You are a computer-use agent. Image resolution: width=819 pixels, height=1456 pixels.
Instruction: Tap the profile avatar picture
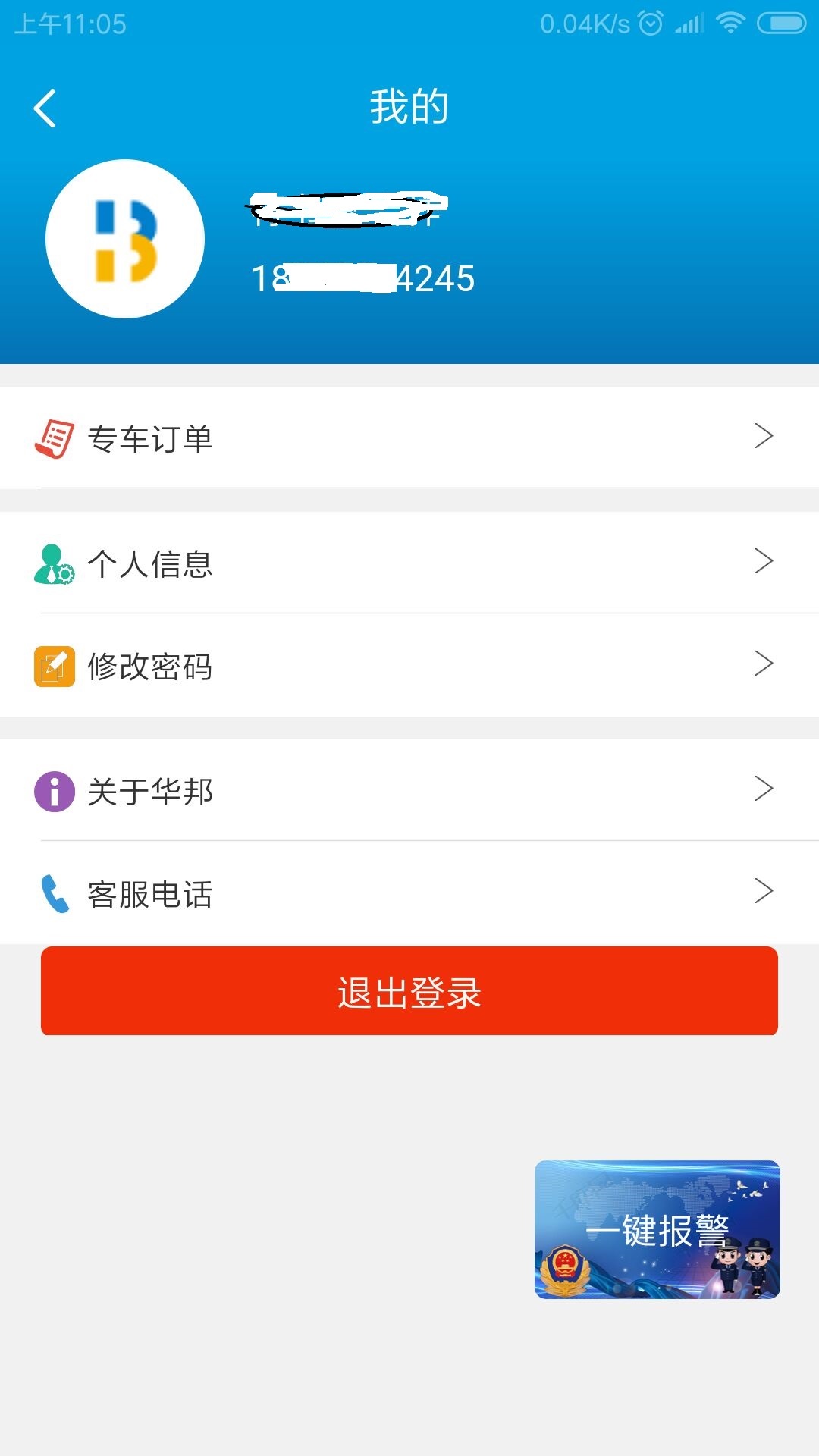coord(125,239)
